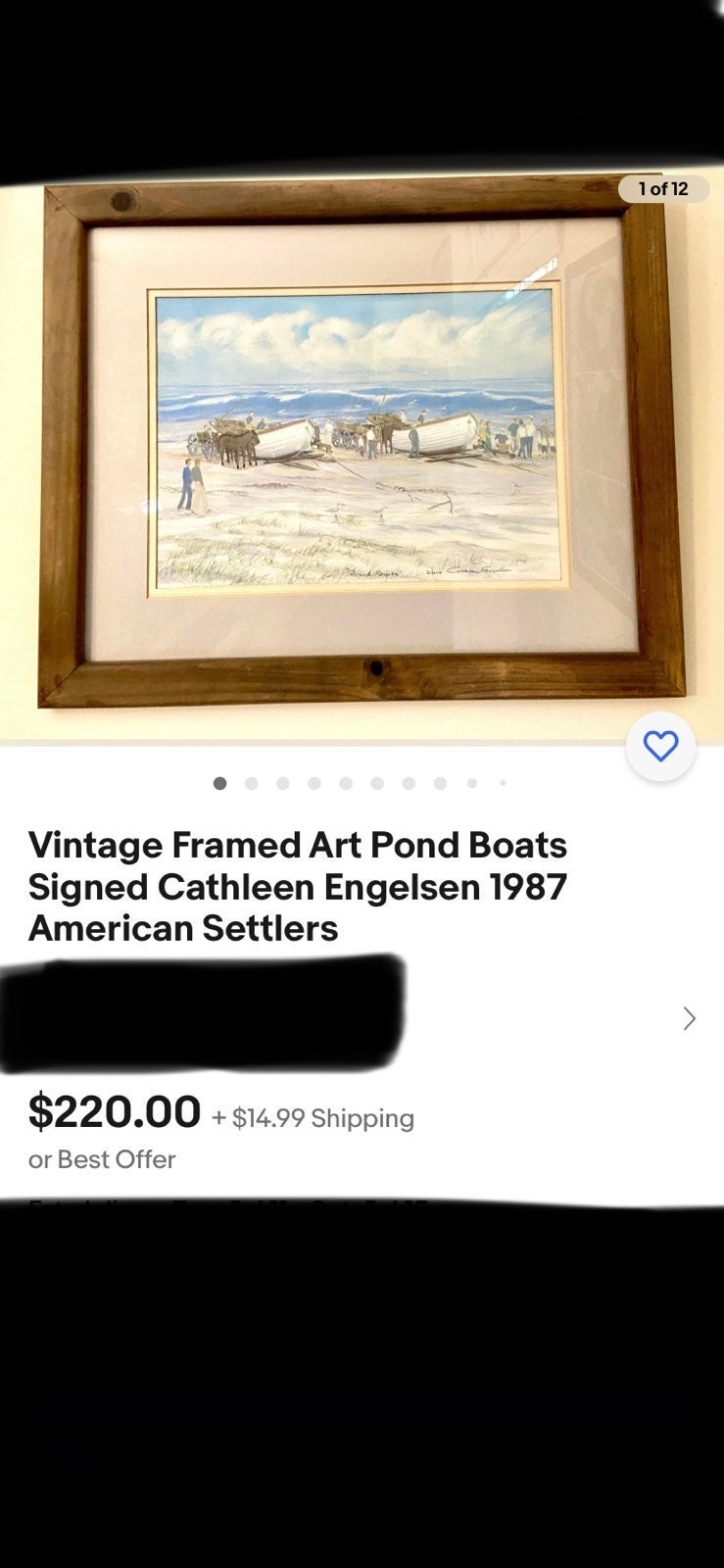Open seller details via the chevron arrow

tap(690, 1019)
